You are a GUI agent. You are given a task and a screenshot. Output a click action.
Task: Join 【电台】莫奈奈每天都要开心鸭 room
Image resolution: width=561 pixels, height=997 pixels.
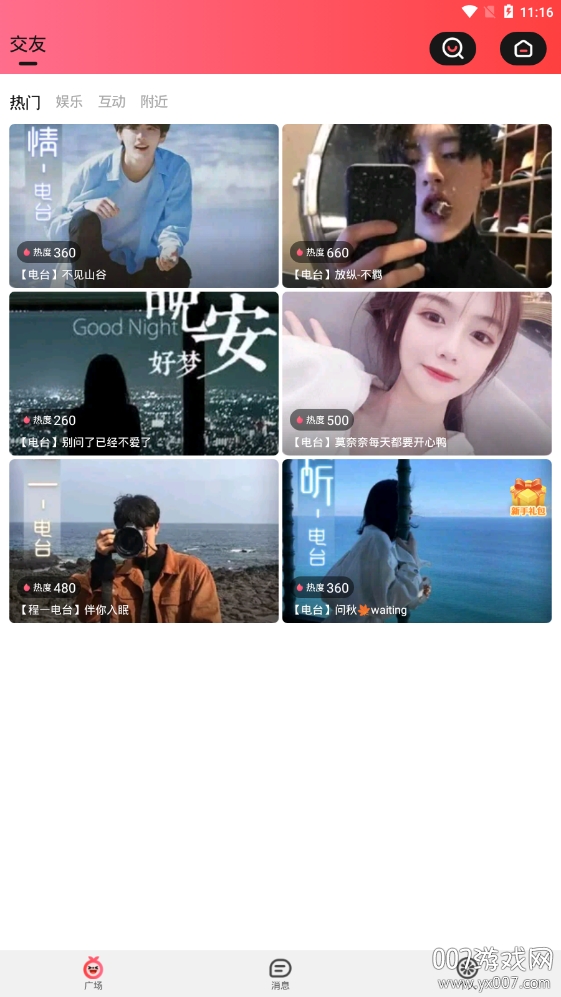pos(417,373)
